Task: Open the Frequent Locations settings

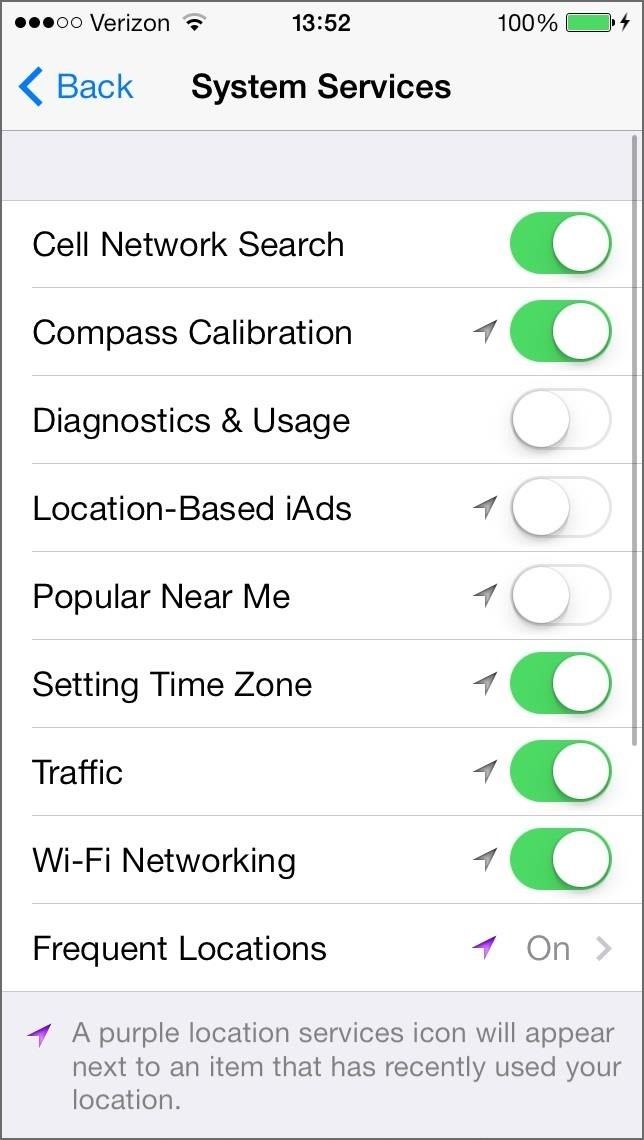Action: 322,948
